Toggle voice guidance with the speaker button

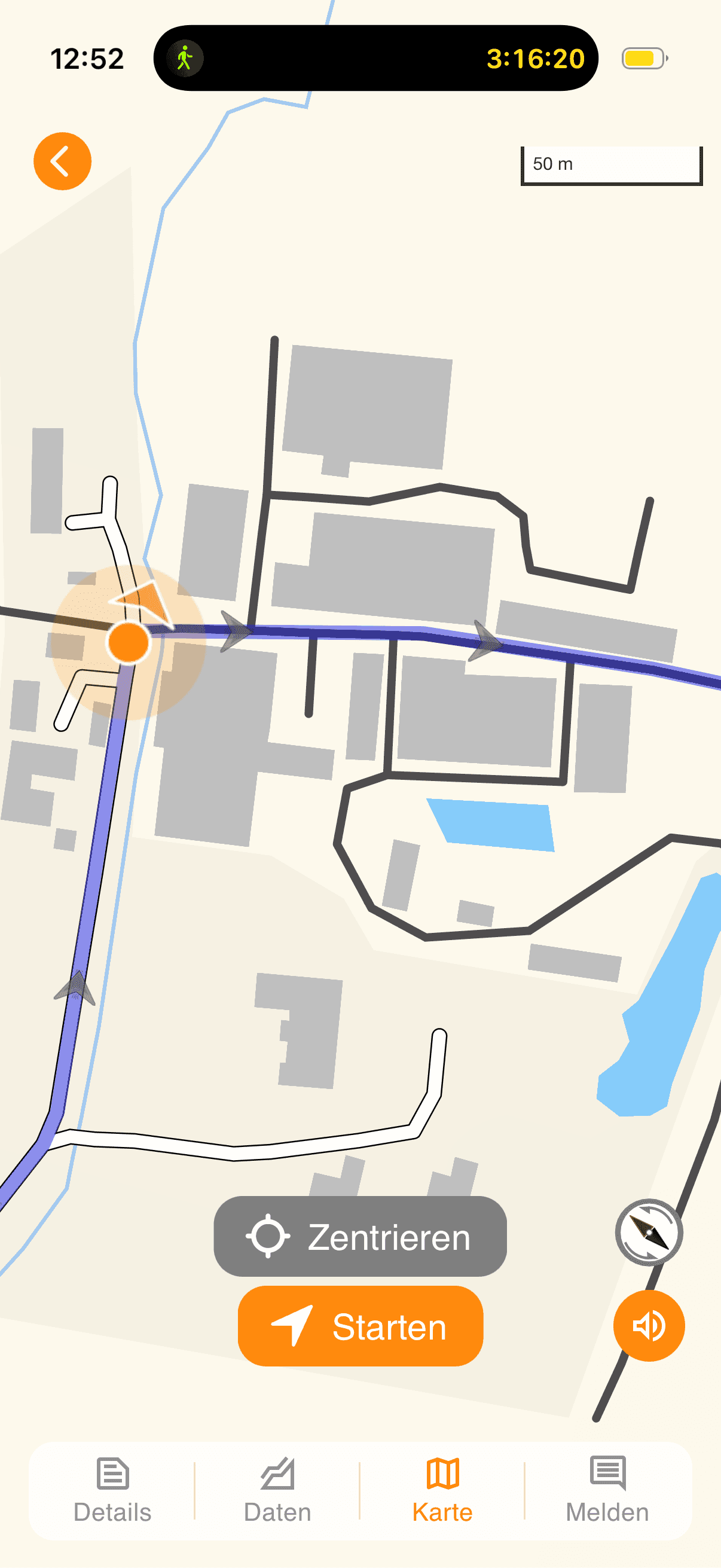pos(649,1326)
